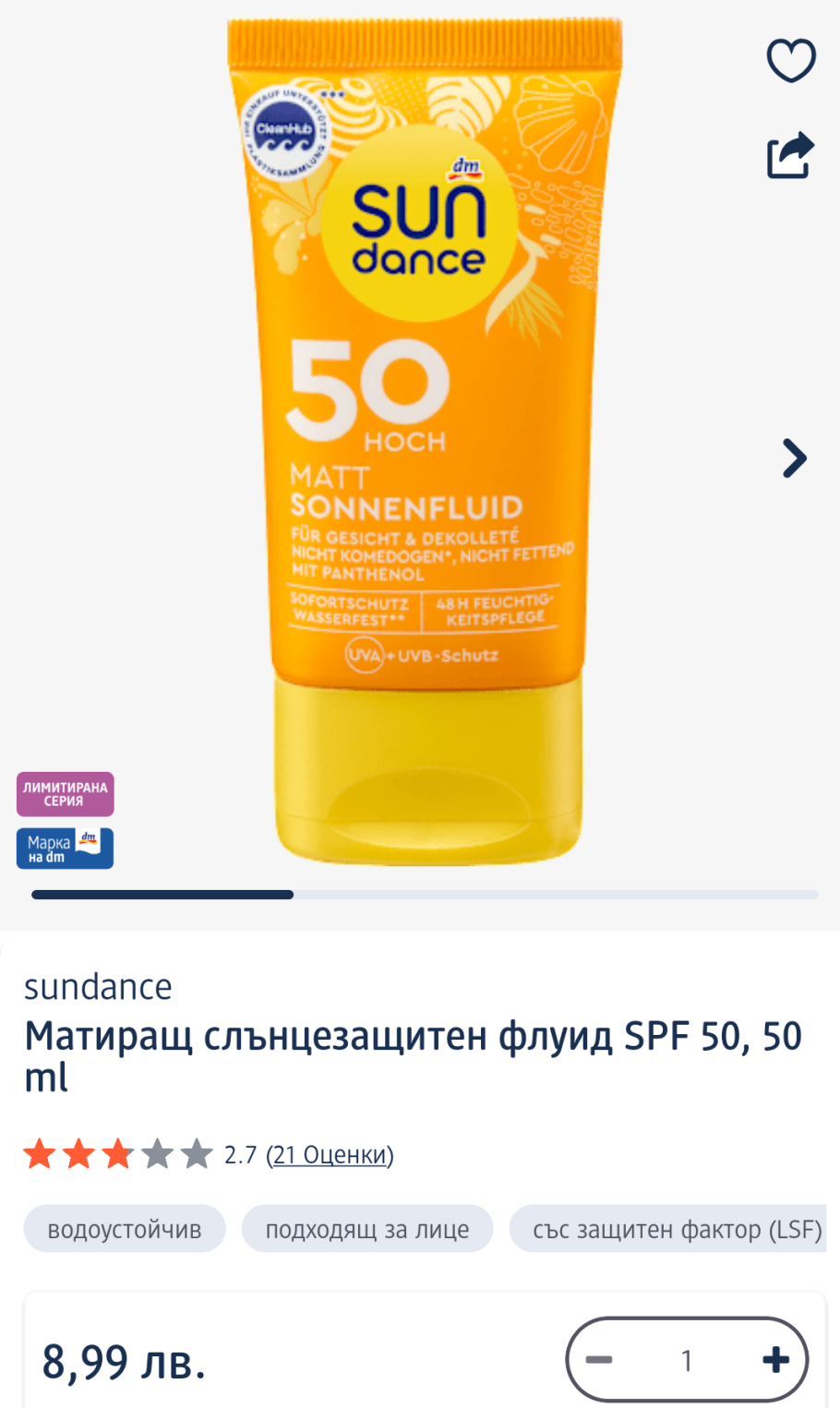Image resolution: width=840 pixels, height=1408 pixels.
Task: Select the подходящ за лице chip
Action: (x=367, y=1229)
